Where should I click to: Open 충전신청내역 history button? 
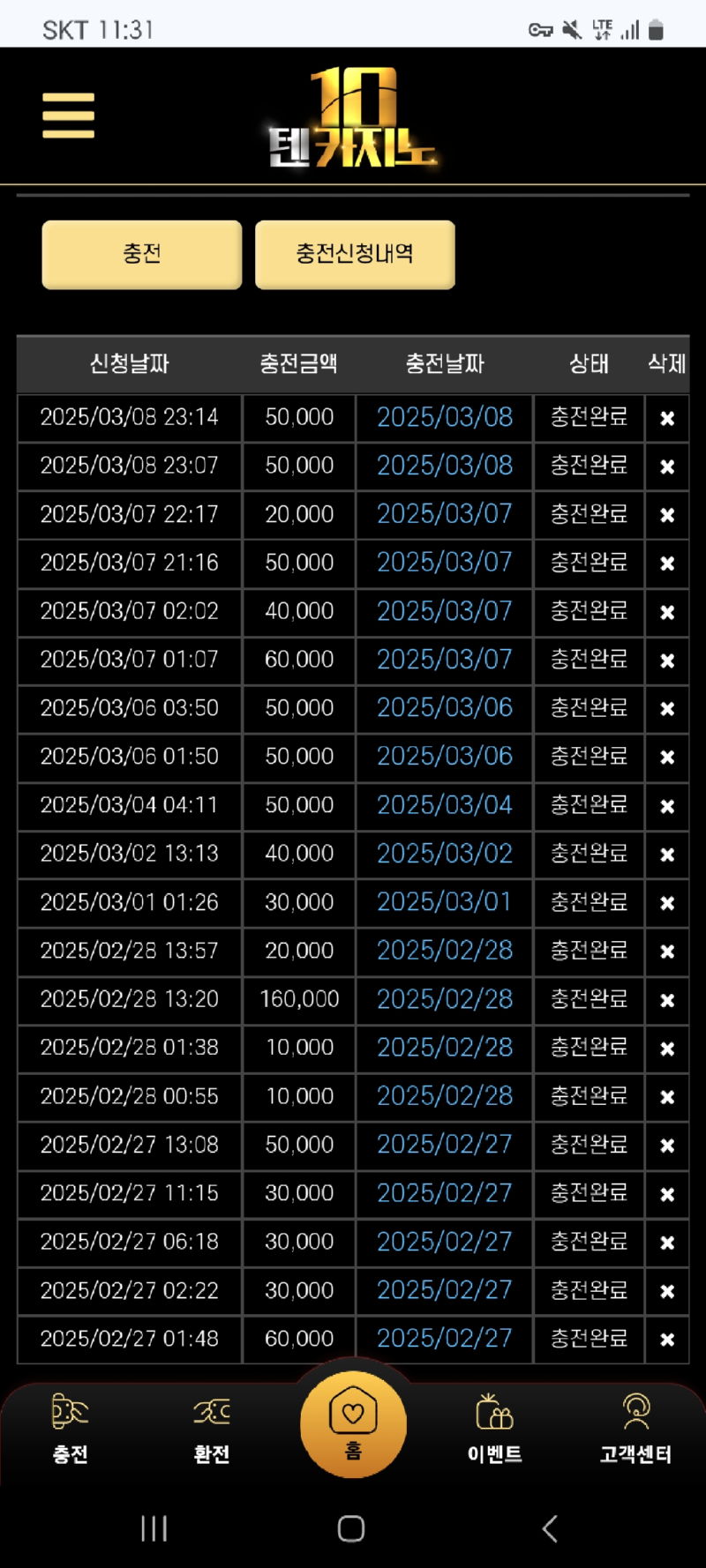point(355,254)
